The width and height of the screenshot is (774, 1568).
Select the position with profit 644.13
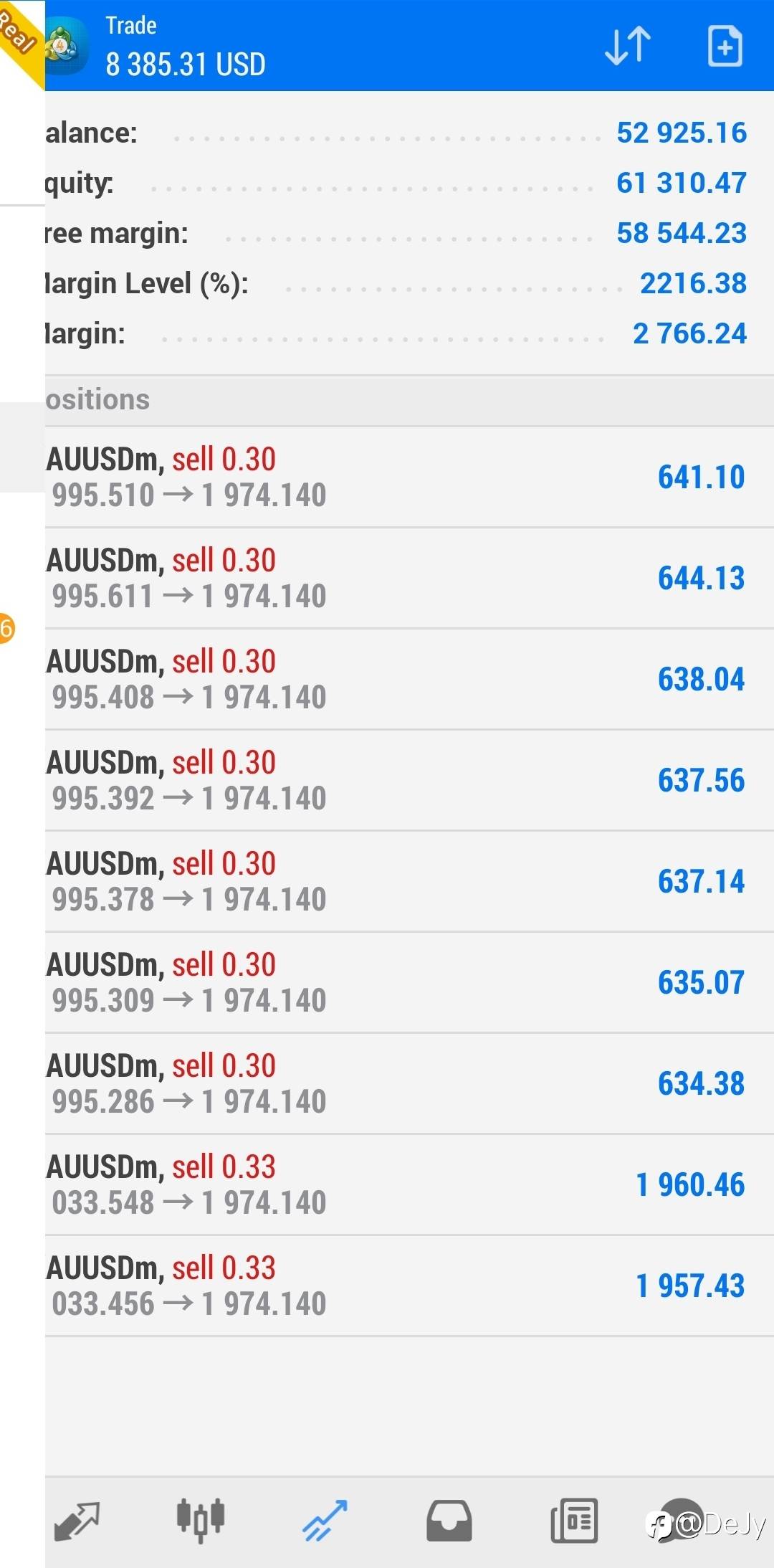pos(408,579)
